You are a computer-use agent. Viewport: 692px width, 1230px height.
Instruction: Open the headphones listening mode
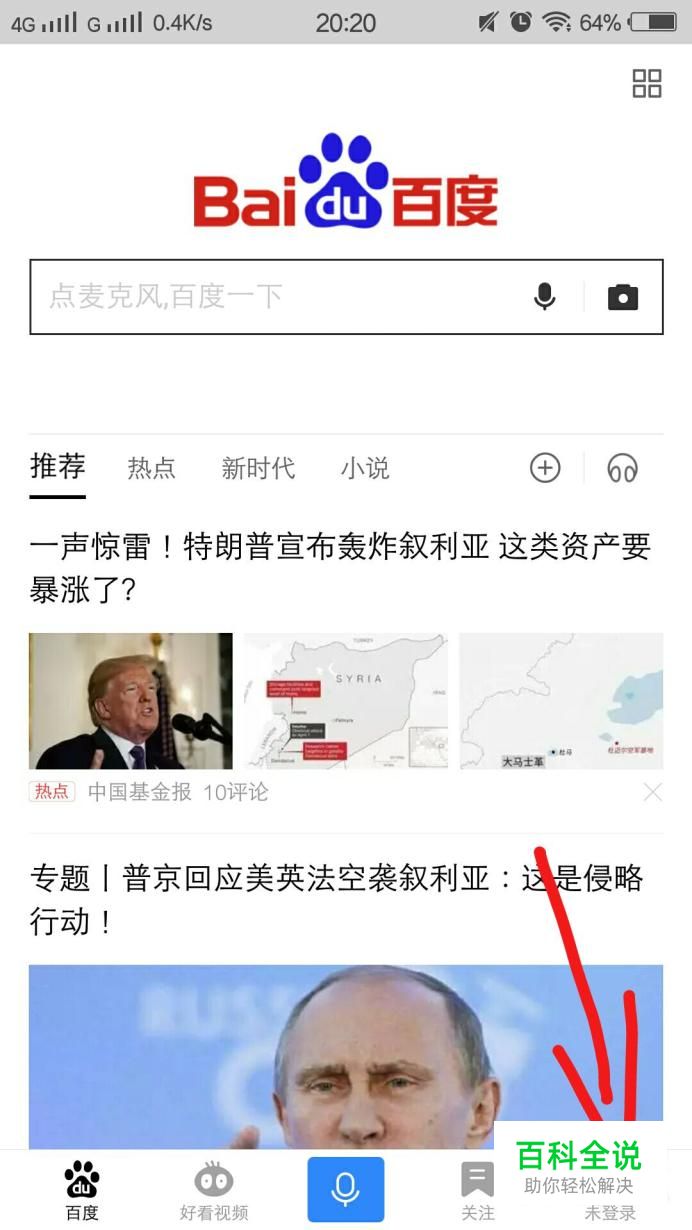pos(622,468)
